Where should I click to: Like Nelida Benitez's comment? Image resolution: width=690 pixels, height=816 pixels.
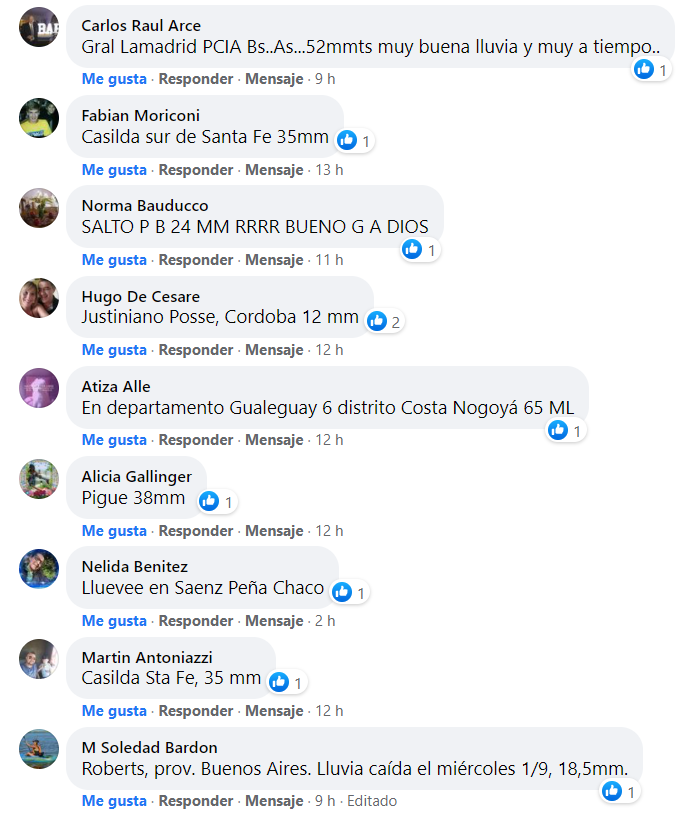(114, 621)
